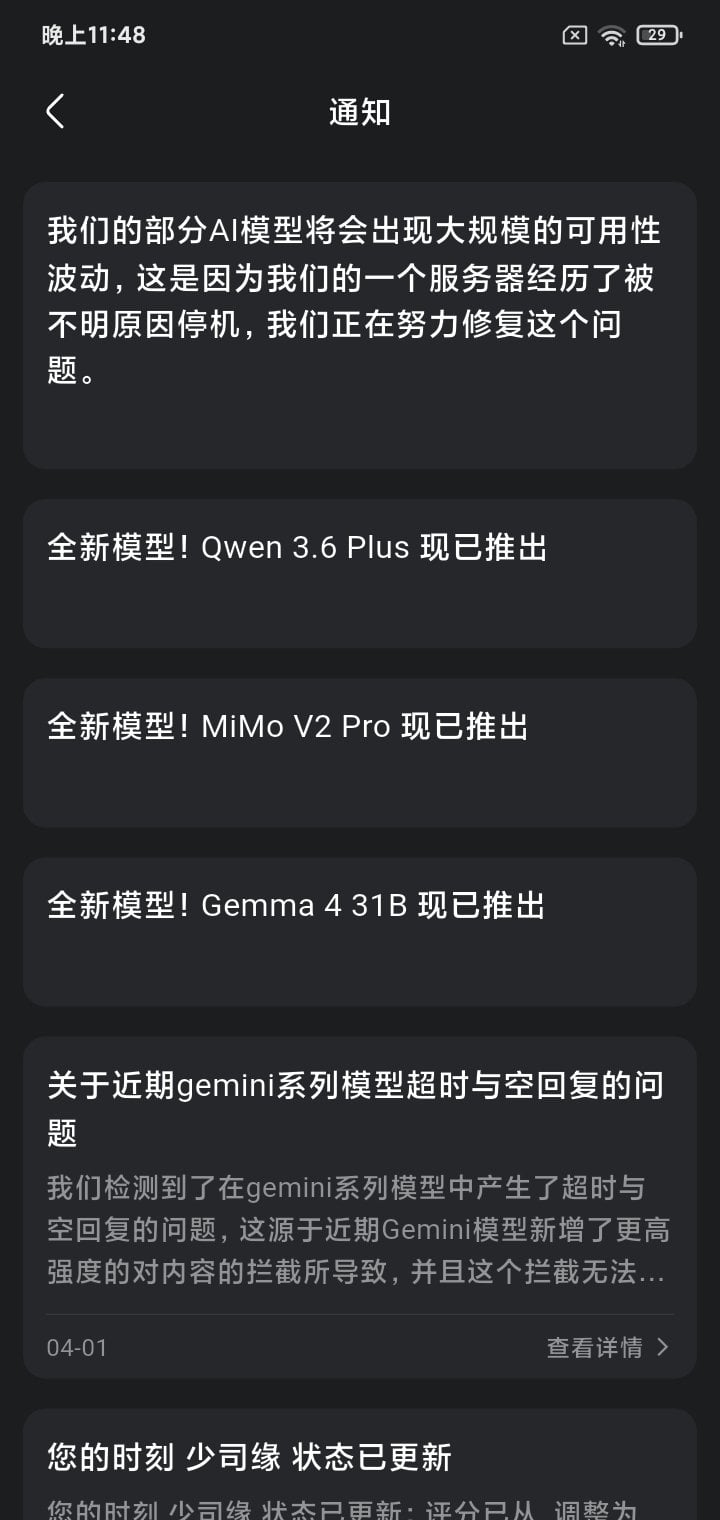Viewport: 720px width, 1520px height.
Task: Tap 查看详情 on the gemini timeout notice
Action: pos(608,1347)
